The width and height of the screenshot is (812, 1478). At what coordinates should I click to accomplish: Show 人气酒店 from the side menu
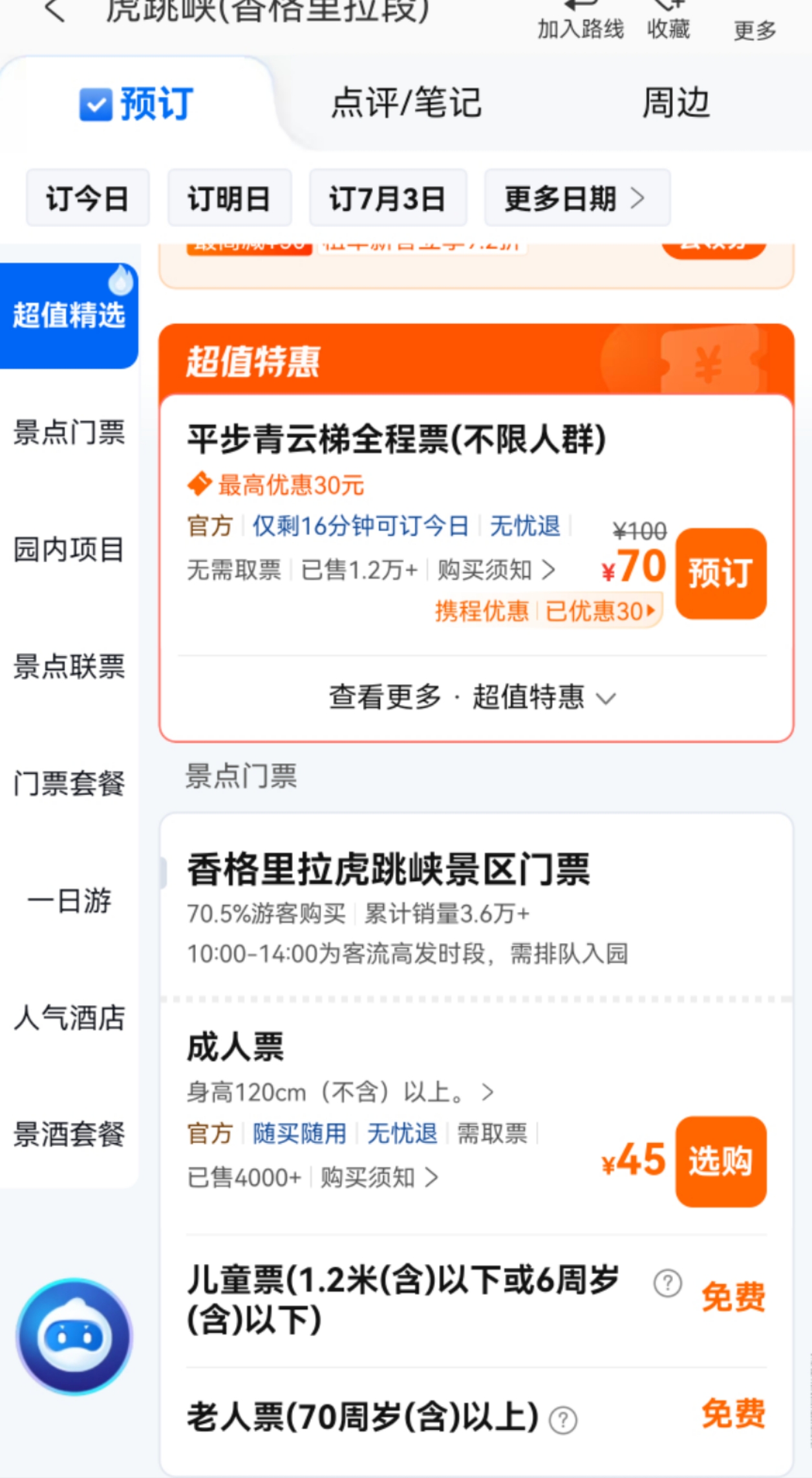(x=69, y=1017)
